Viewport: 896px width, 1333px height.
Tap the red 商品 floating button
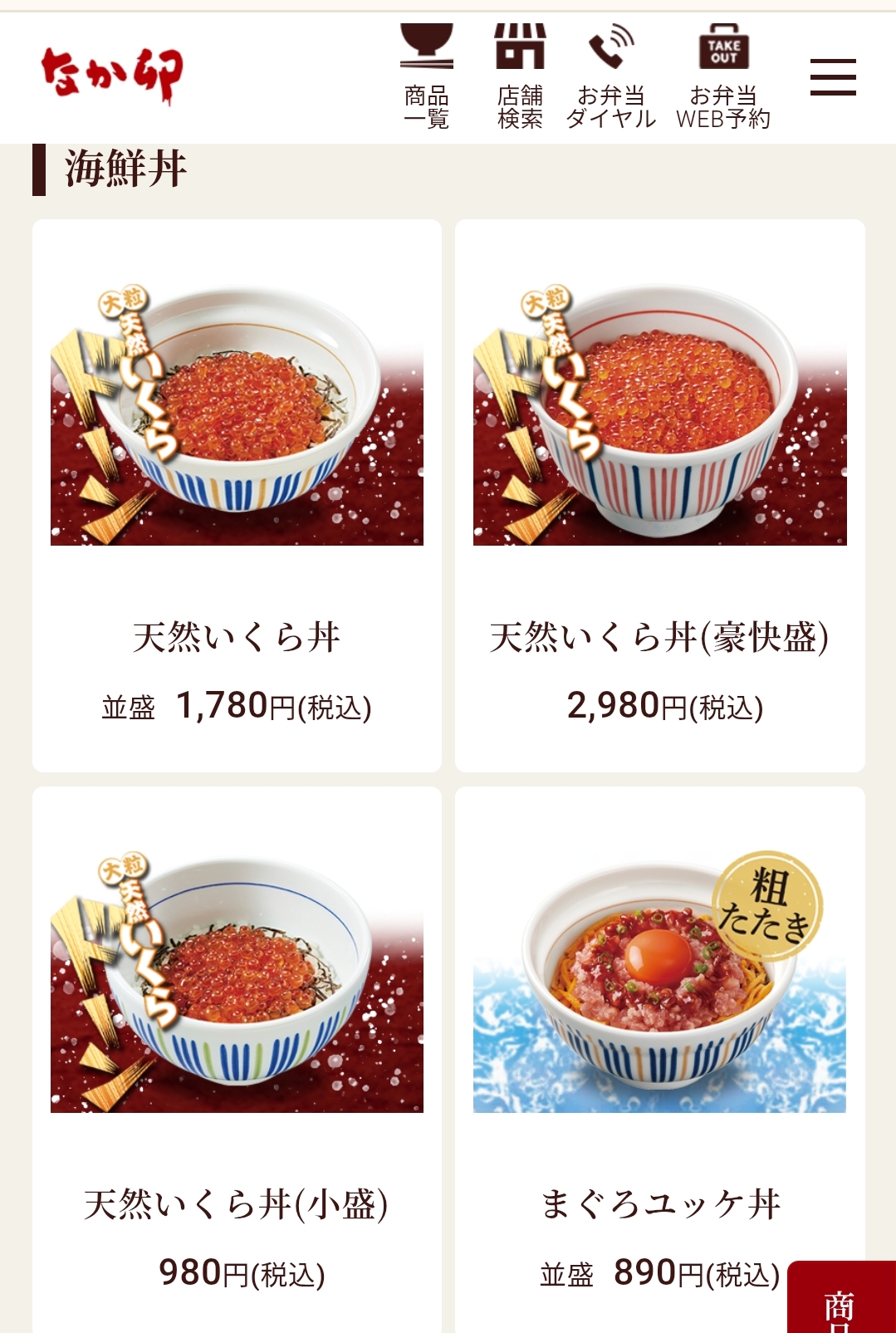[x=840, y=1300]
